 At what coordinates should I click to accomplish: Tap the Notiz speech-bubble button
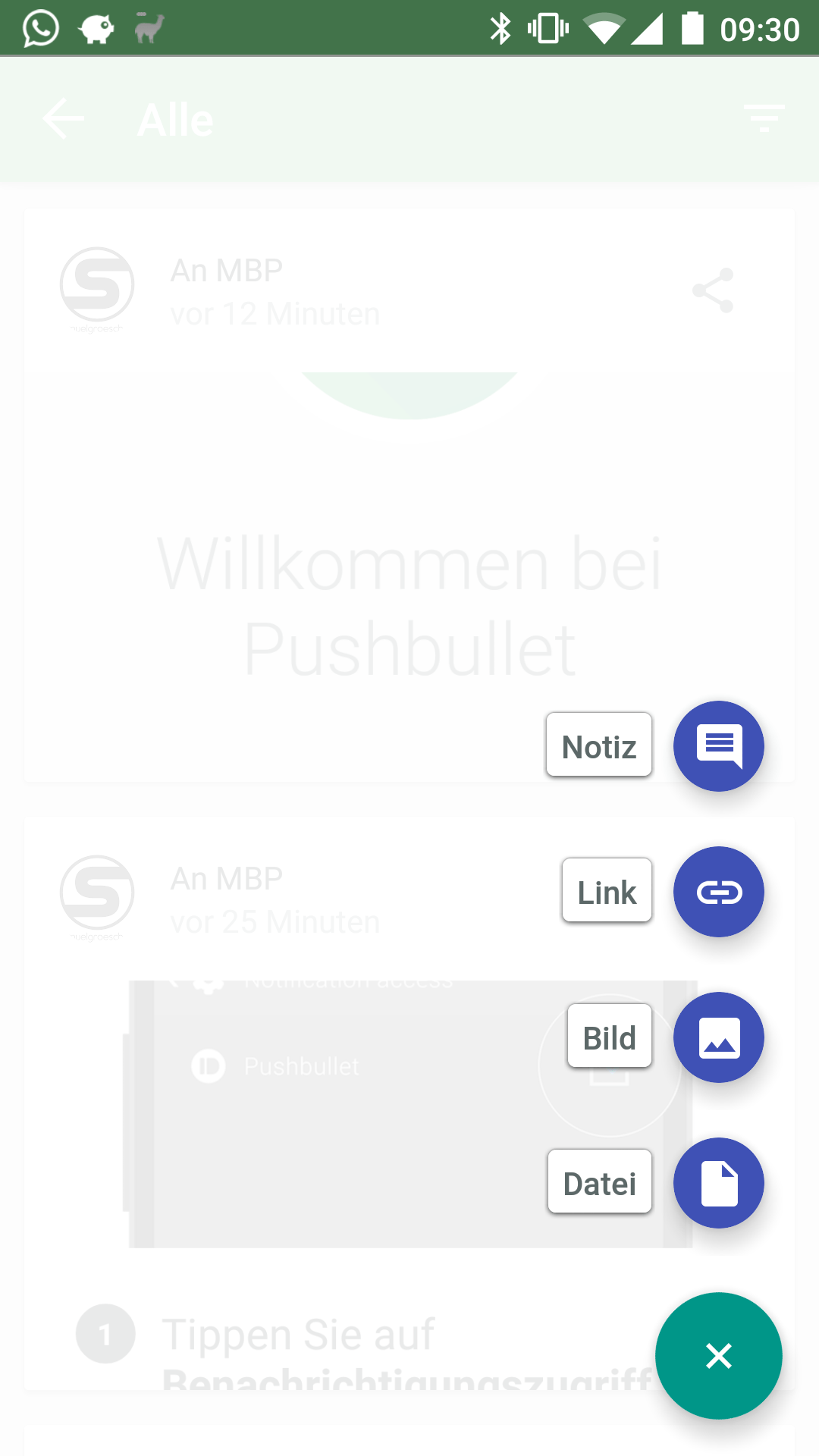(718, 746)
